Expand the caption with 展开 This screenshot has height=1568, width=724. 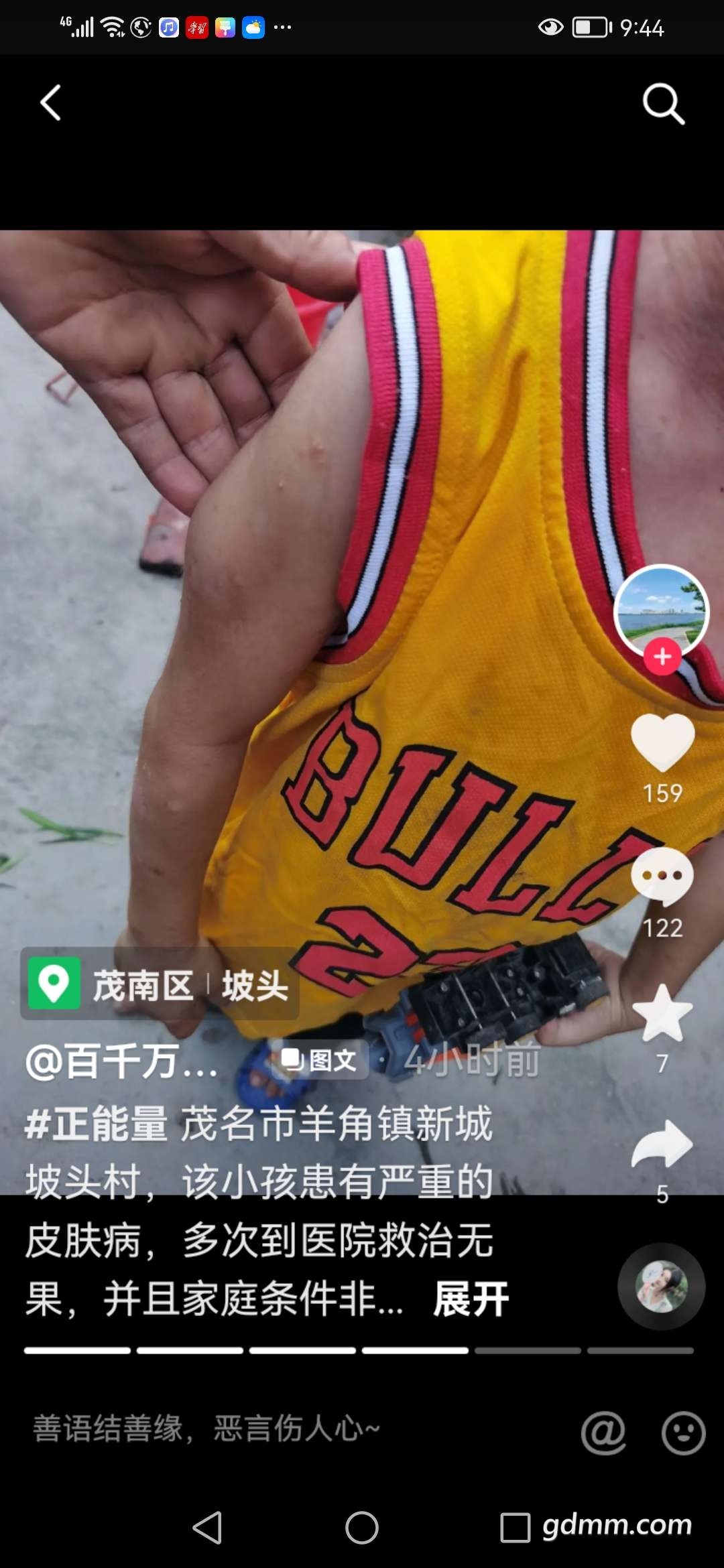point(471,1299)
